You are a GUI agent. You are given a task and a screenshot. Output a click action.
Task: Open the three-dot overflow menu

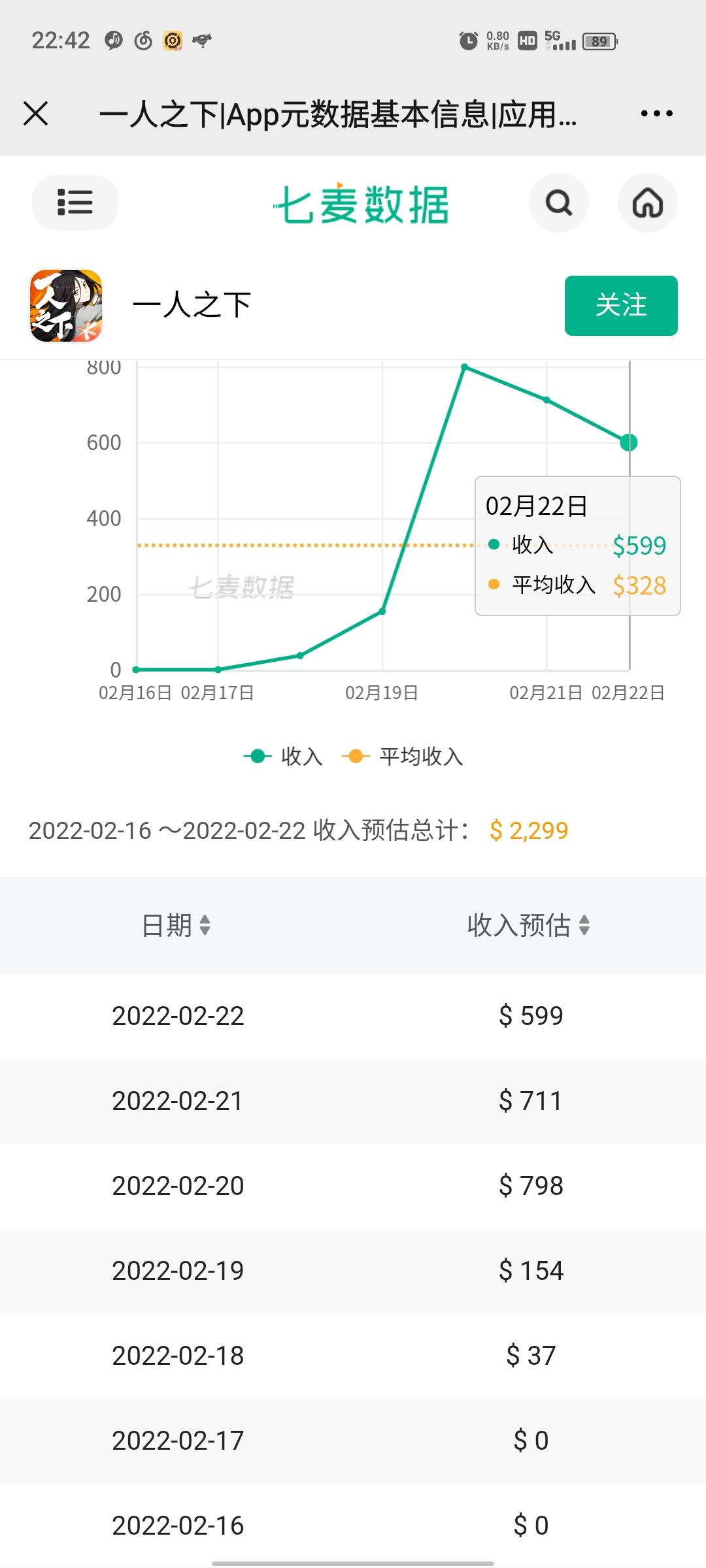[656, 114]
